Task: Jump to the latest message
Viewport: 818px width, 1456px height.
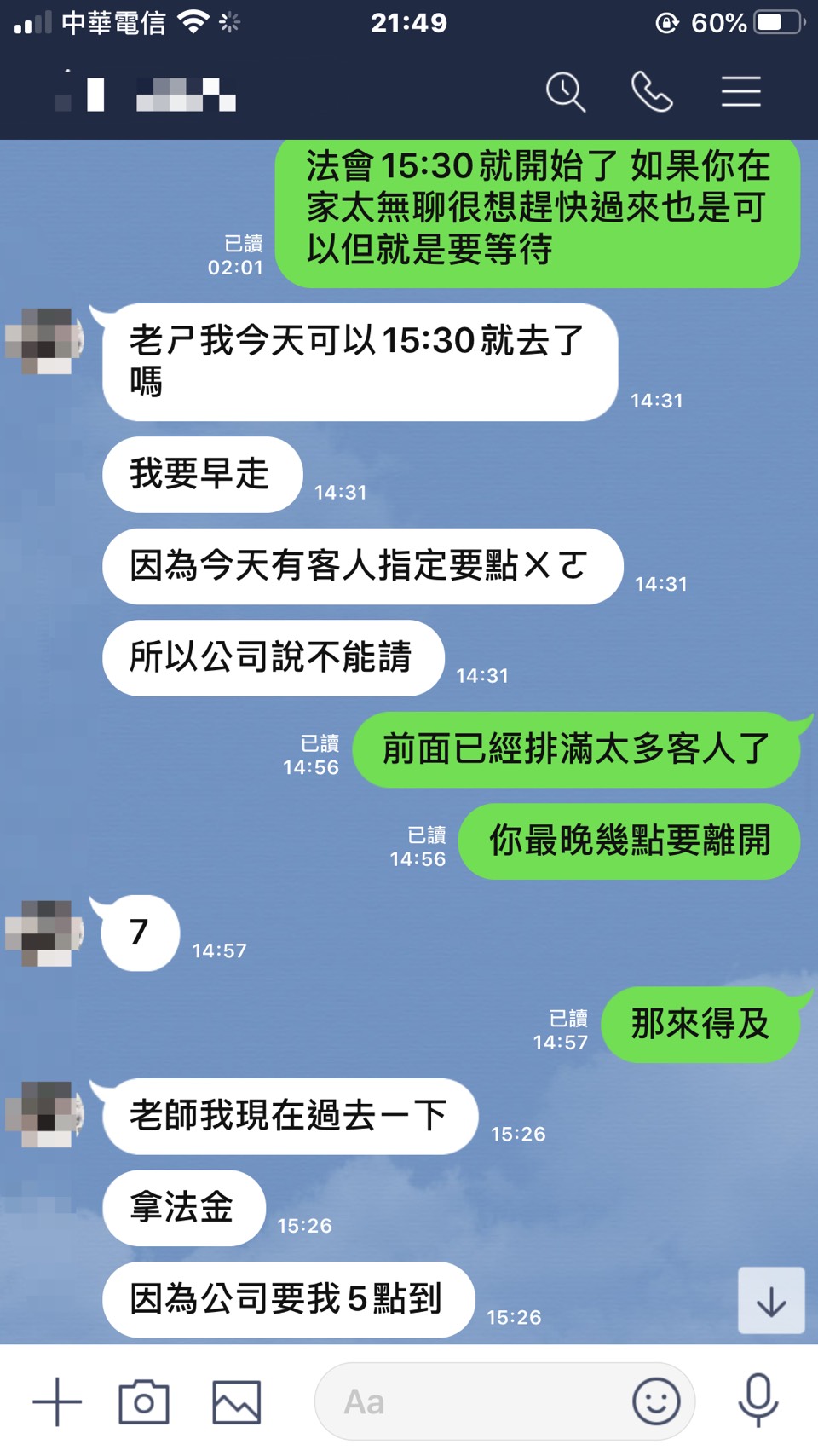Action: pos(770,1301)
